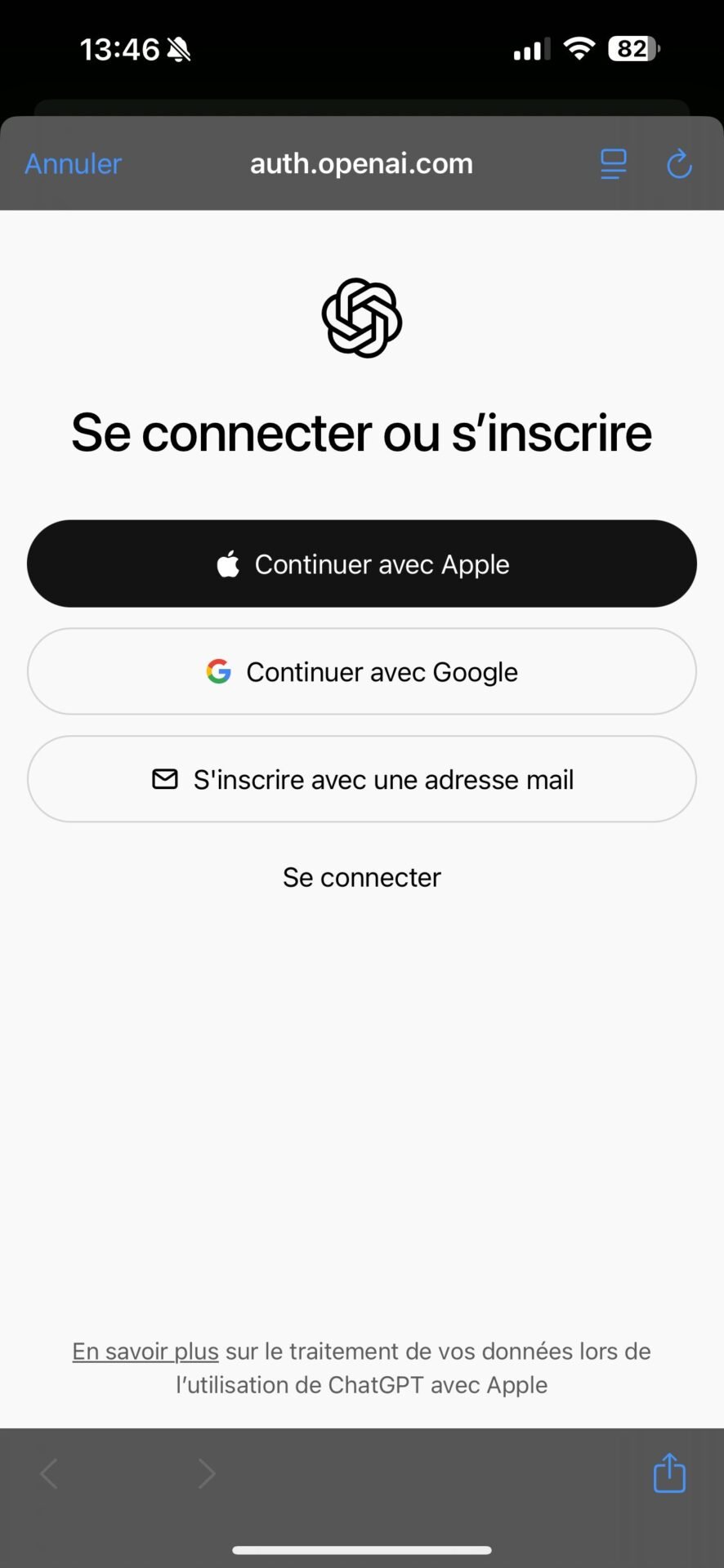Screen dimensions: 724x1568
Task: Tap Annuler to cancel sign-in
Action: point(73,164)
